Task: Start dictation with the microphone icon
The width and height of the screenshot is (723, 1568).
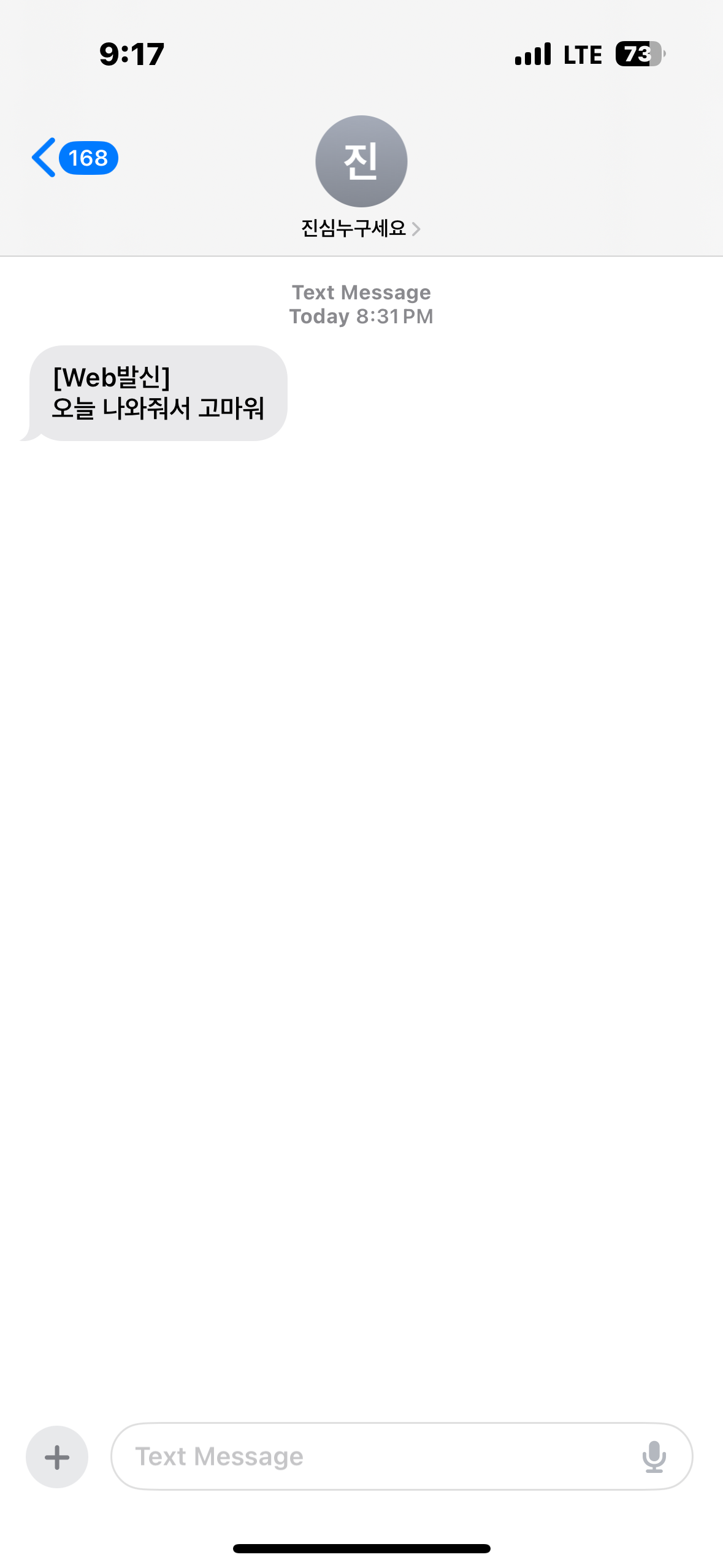Action: 654,1457
